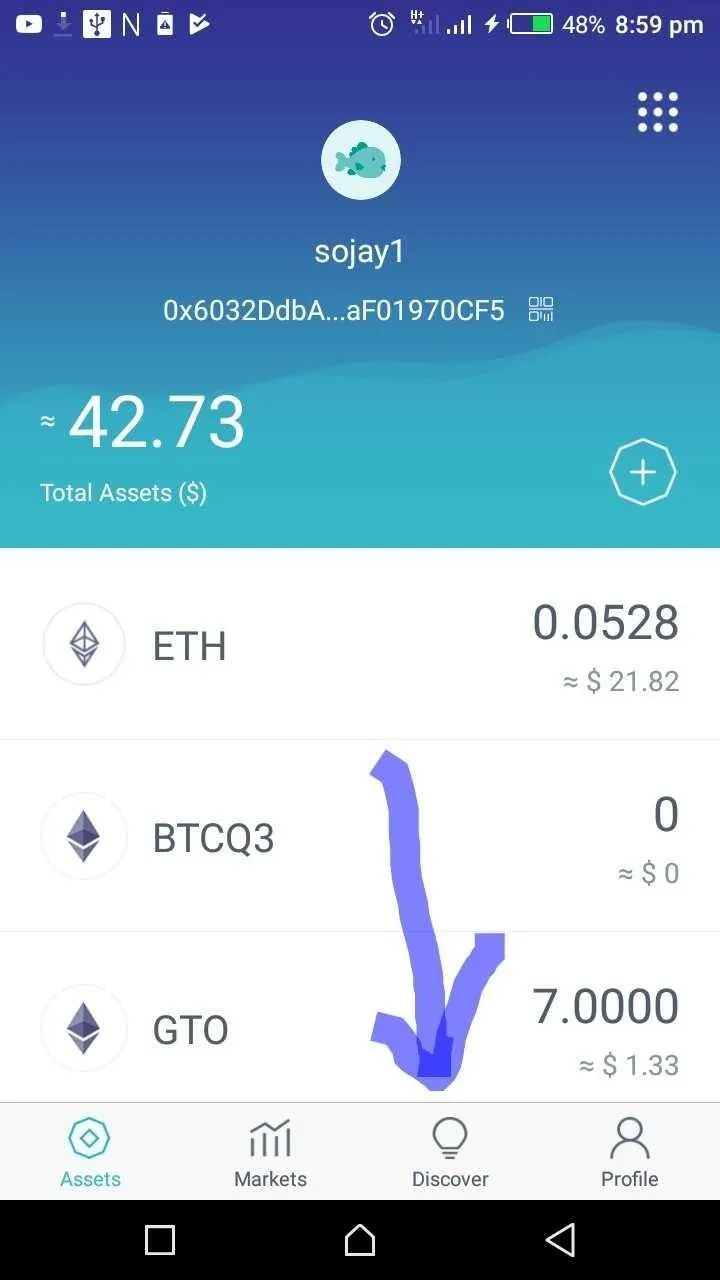Open the grid menu icon
This screenshot has width=720, height=1280.
(x=657, y=112)
